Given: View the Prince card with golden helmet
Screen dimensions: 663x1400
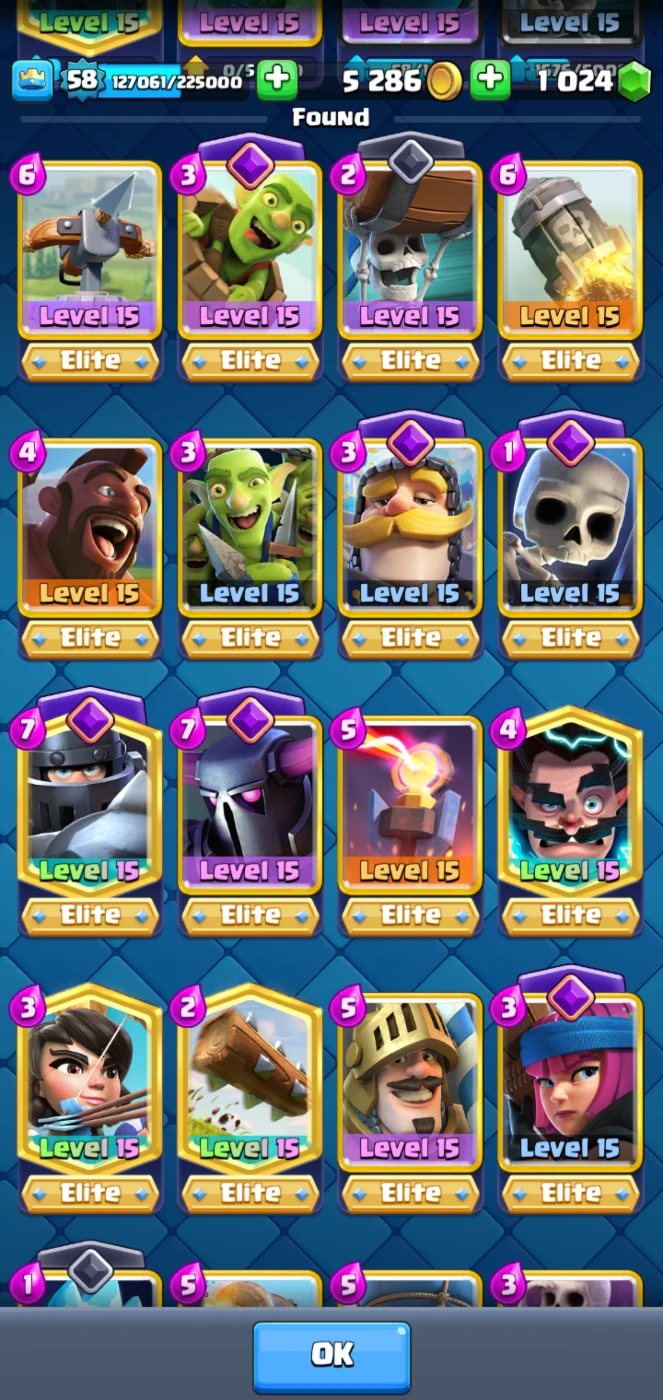Looking at the screenshot, I should click(410, 1082).
